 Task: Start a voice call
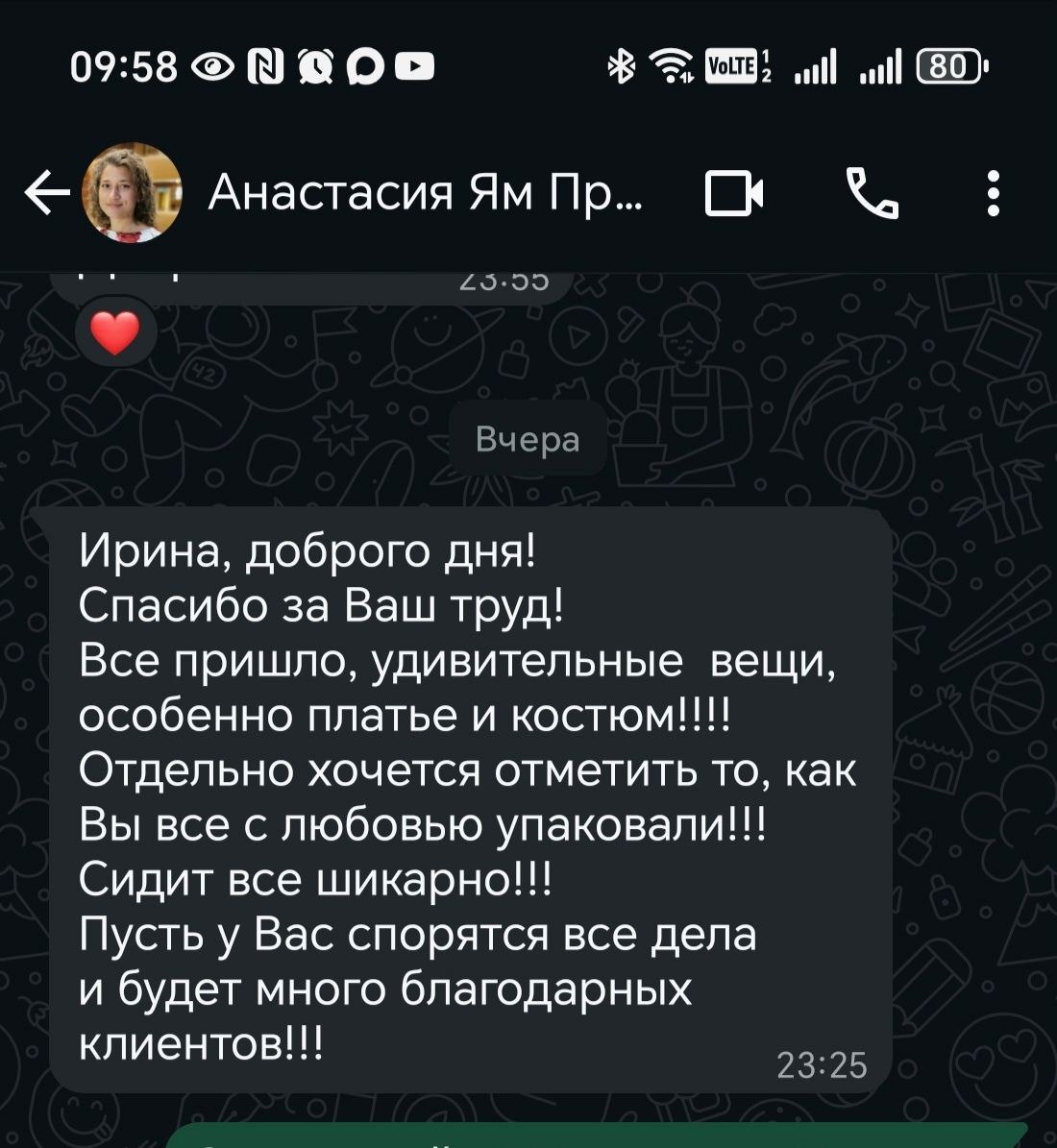(873, 193)
